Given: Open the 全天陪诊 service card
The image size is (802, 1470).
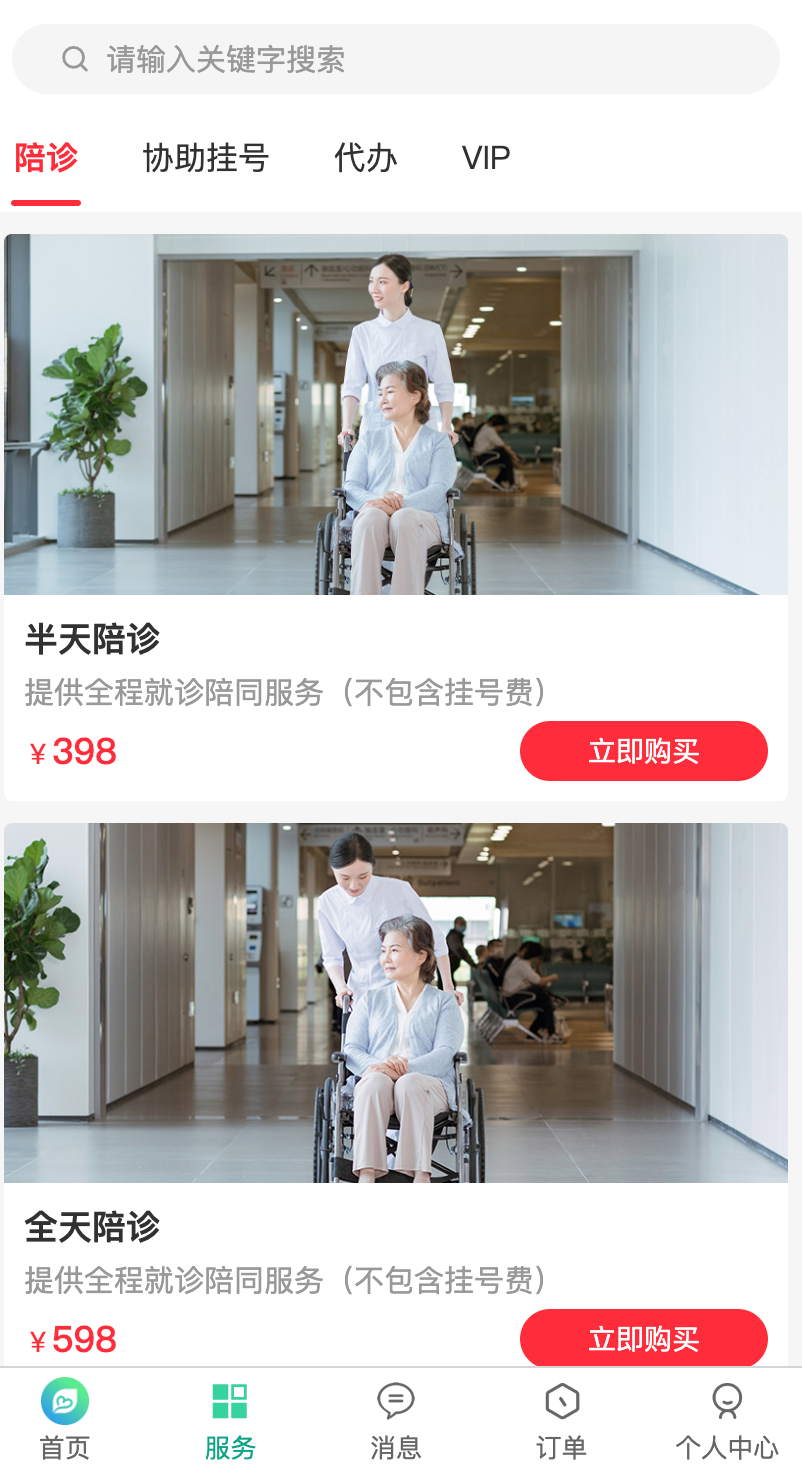Looking at the screenshot, I should 396,1095.
